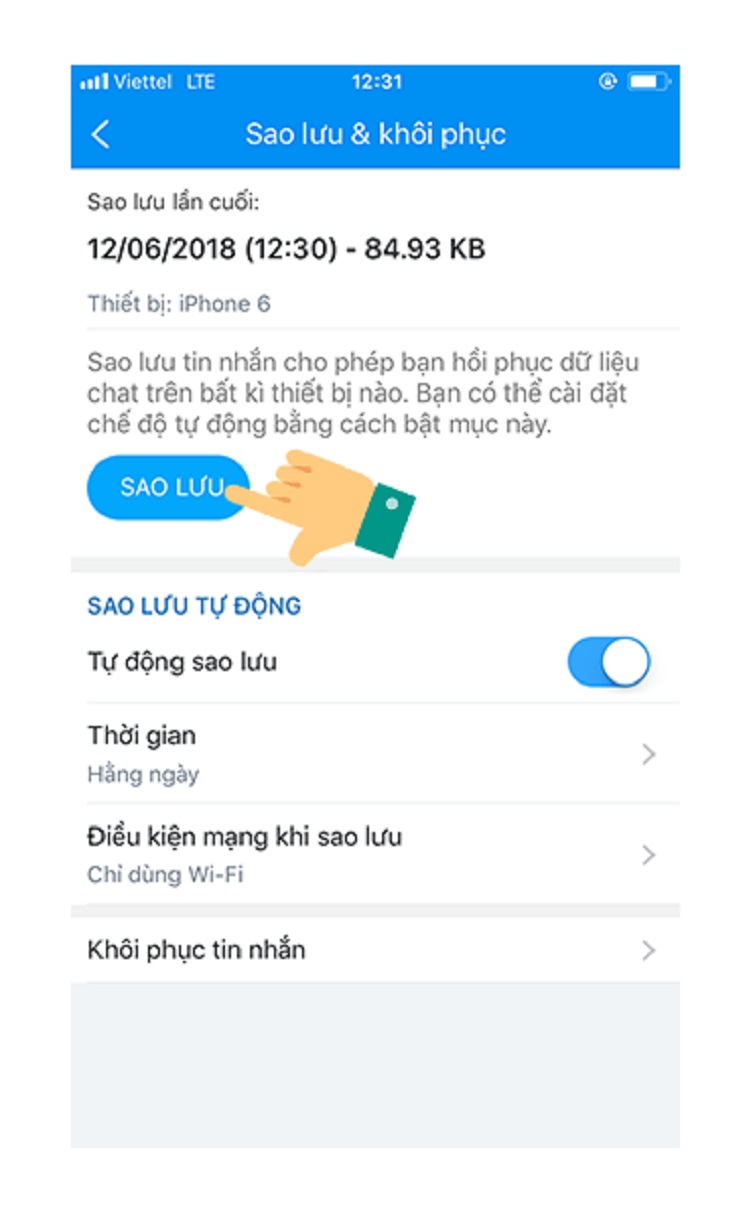Open Khôi phục tin nhắn
Image resolution: width=755 pixels, height=1221 pixels.
[x=375, y=950]
